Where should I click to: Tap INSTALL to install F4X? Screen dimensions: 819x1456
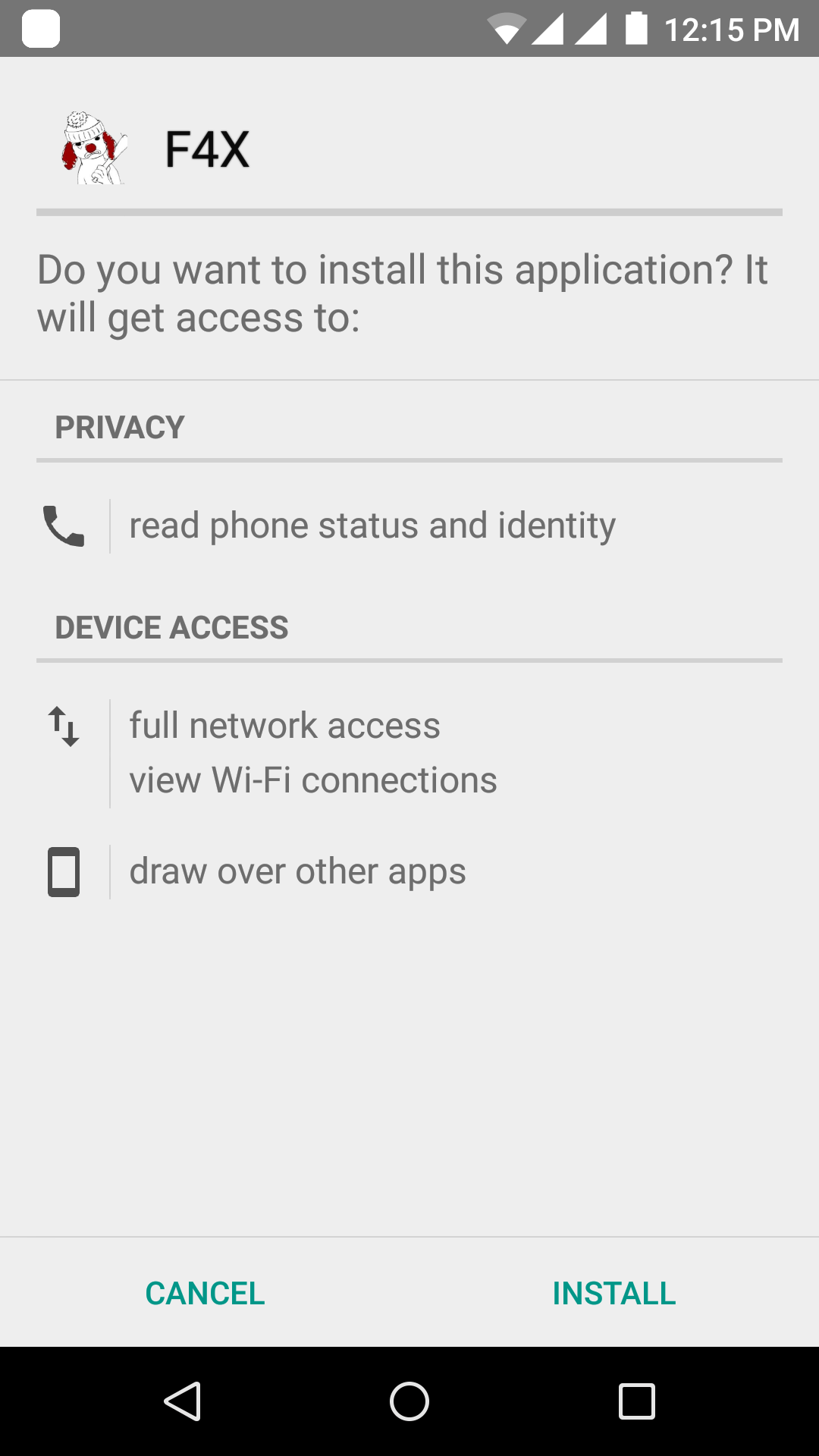point(613,1293)
